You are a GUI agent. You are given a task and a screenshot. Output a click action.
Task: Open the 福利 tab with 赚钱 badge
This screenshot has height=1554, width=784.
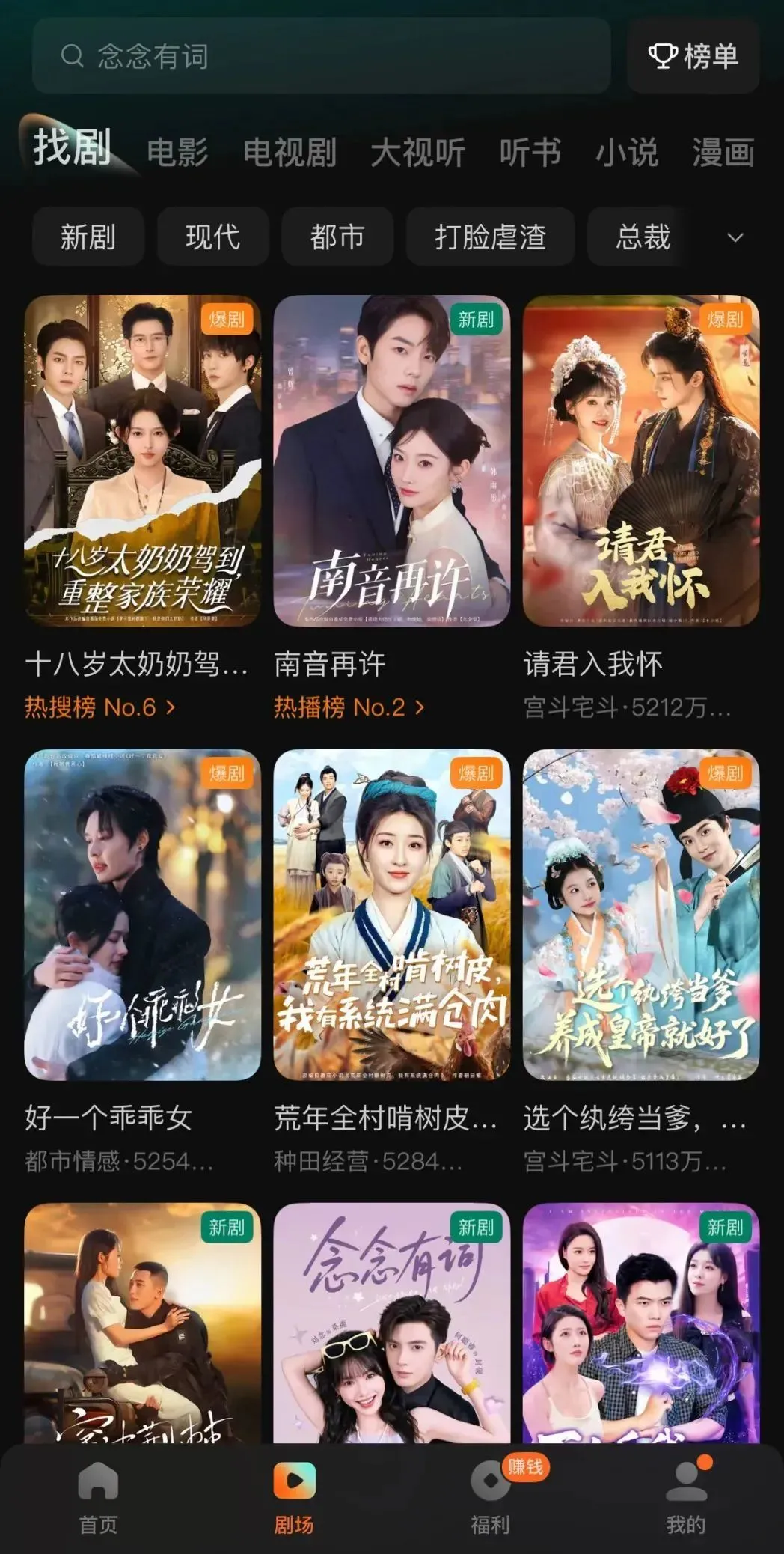[x=490, y=1496]
